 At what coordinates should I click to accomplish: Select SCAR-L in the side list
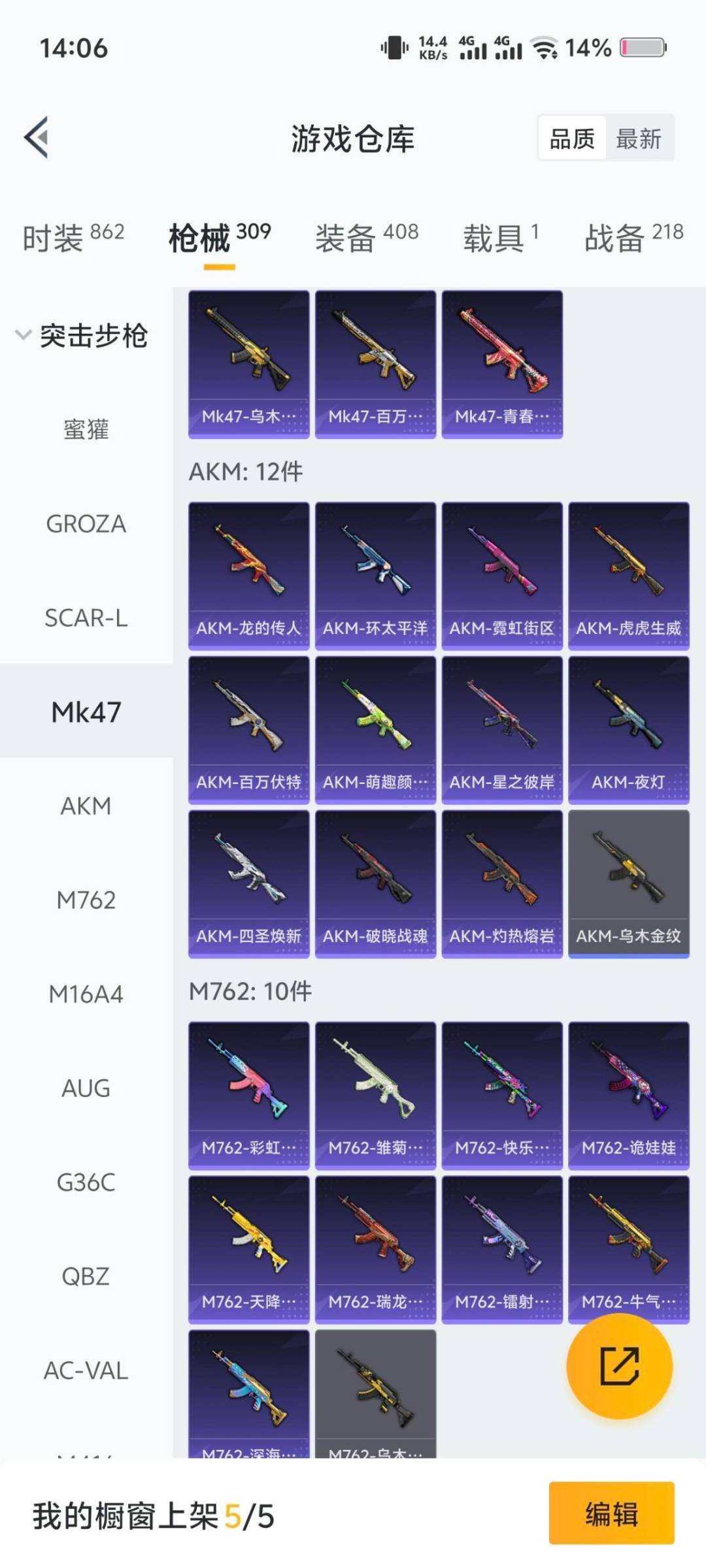(86, 618)
